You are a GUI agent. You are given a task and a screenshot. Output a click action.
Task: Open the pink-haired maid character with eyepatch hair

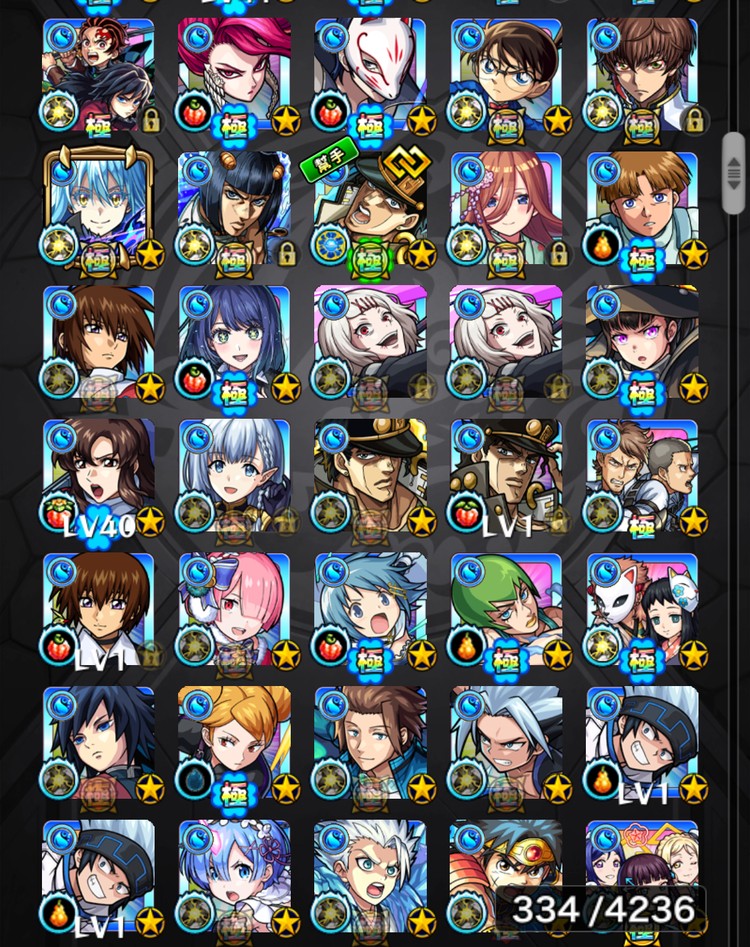click(x=235, y=610)
